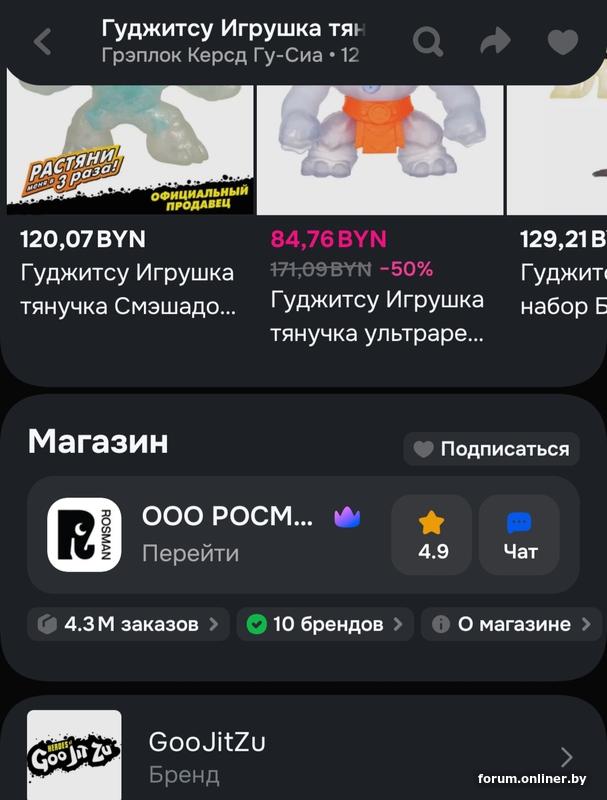The height and width of the screenshot is (800, 607).
Task: Open the О магазине info chip
Action: (511, 624)
